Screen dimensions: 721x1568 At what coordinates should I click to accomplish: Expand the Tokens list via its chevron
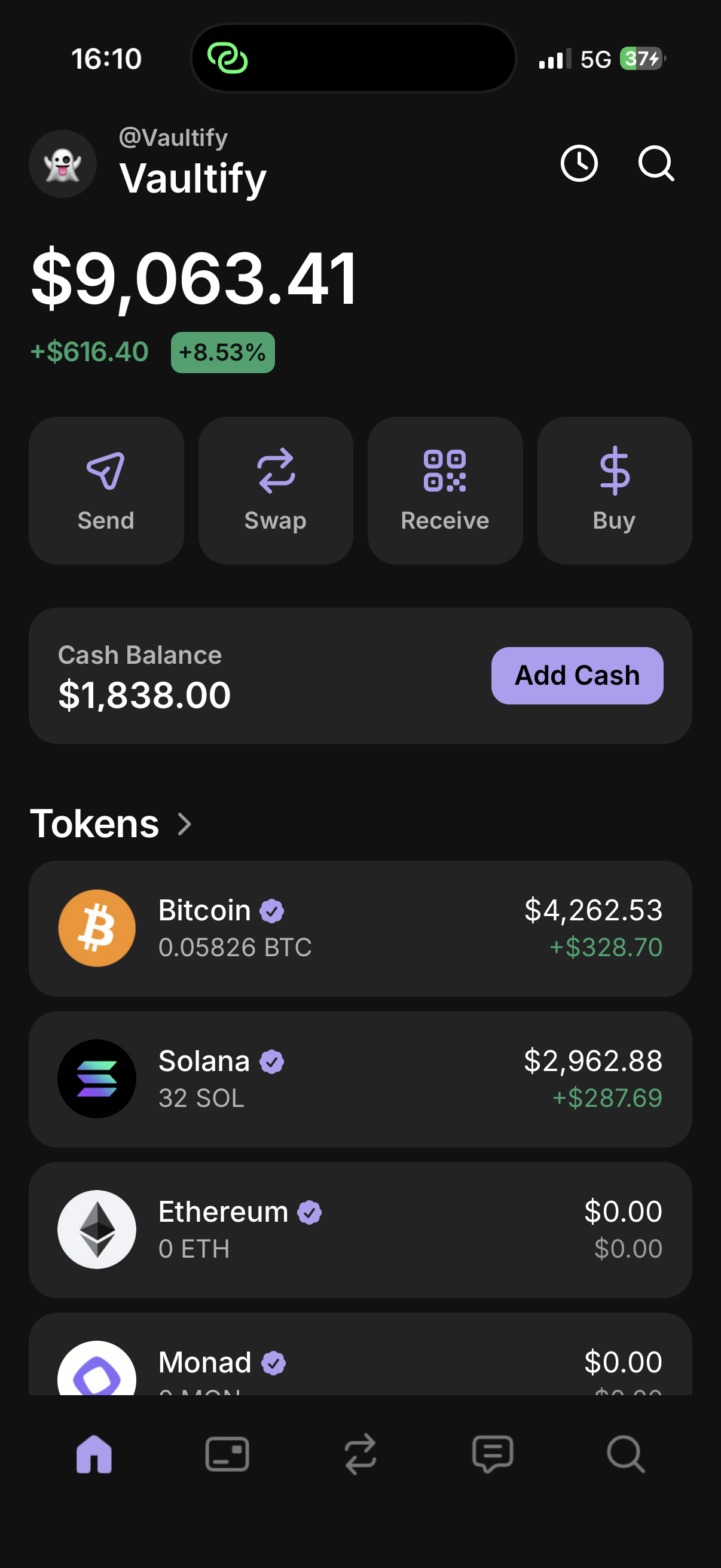[x=184, y=824]
